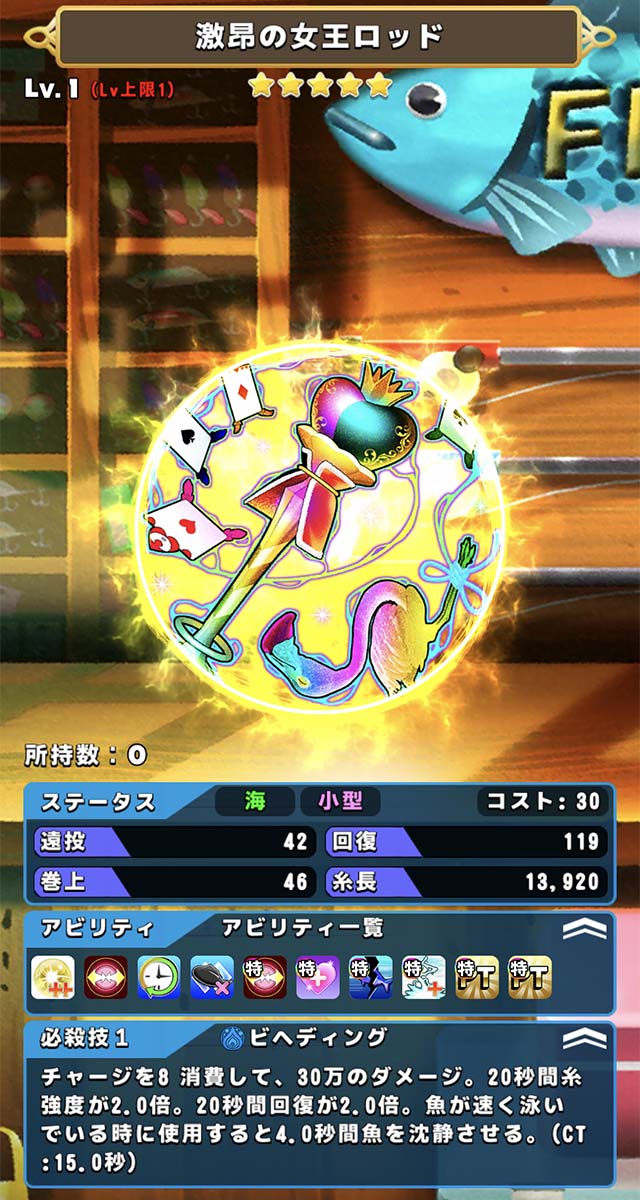Tap the first gold sparkle ability icon

53,977
